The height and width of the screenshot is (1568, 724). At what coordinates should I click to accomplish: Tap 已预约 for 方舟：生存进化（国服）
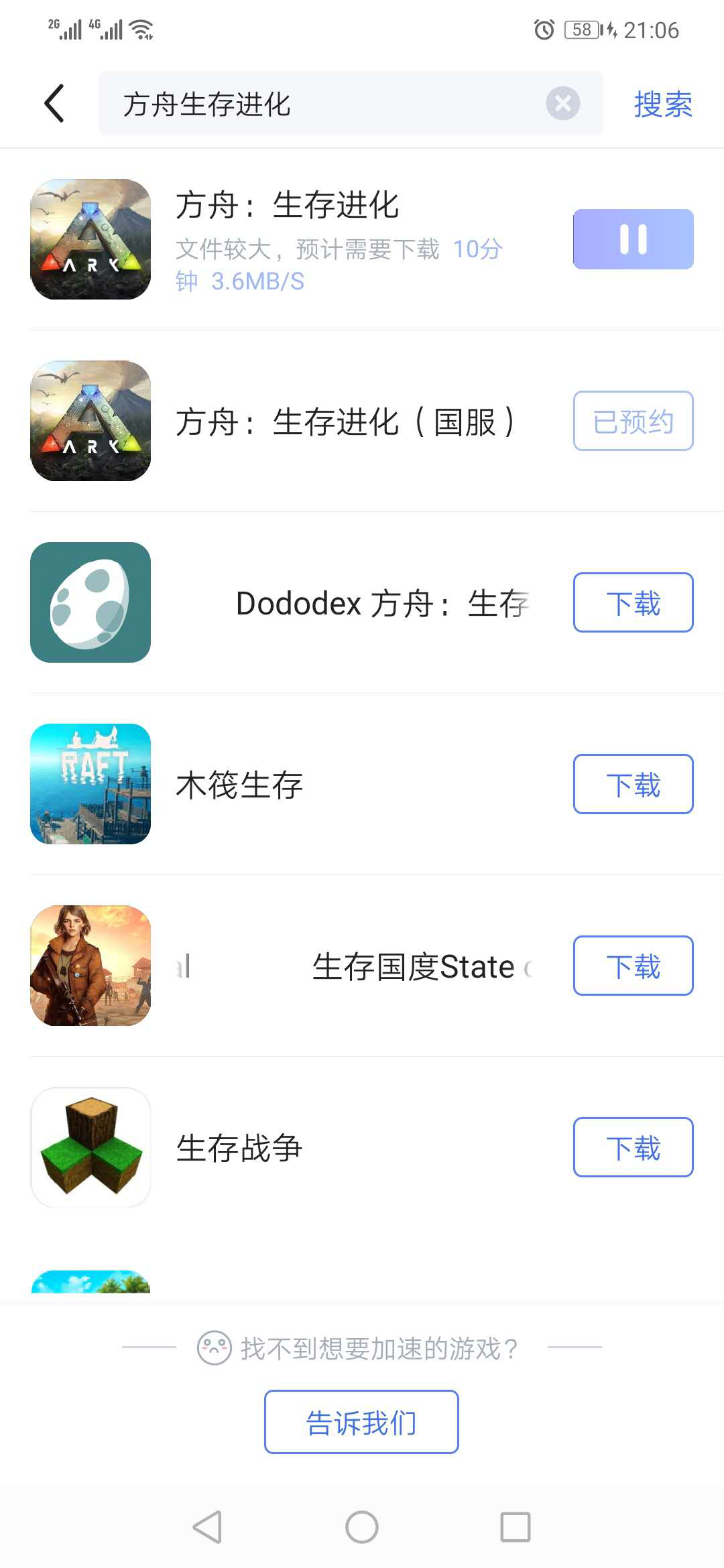pos(633,421)
